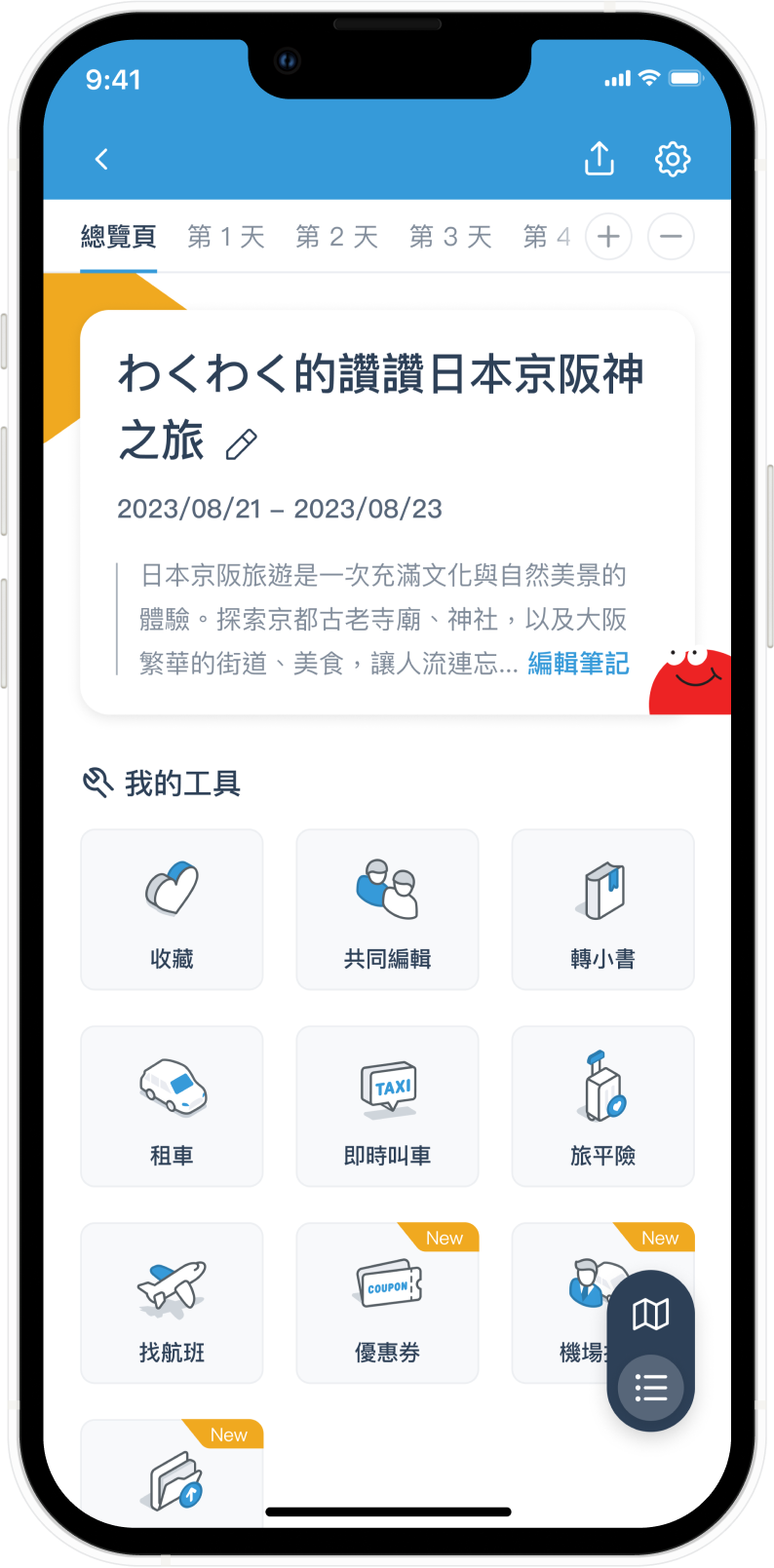Remove a day with the minus button
774x1568 pixels.
[x=671, y=237]
